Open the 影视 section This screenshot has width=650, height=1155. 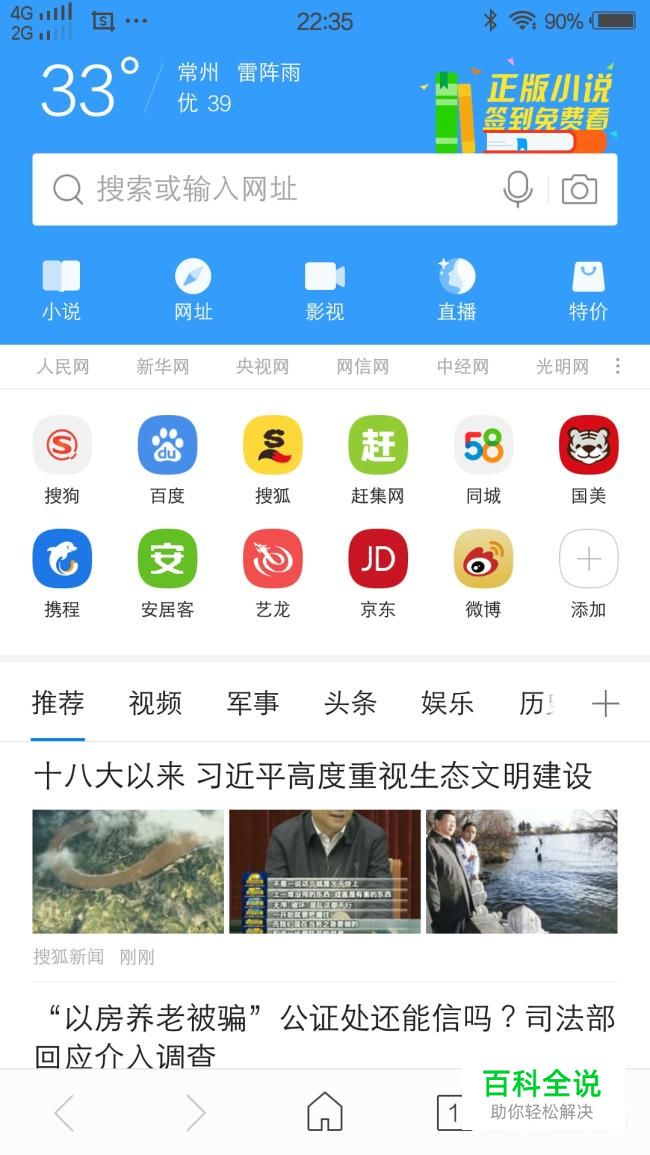click(x=324, y=290)
